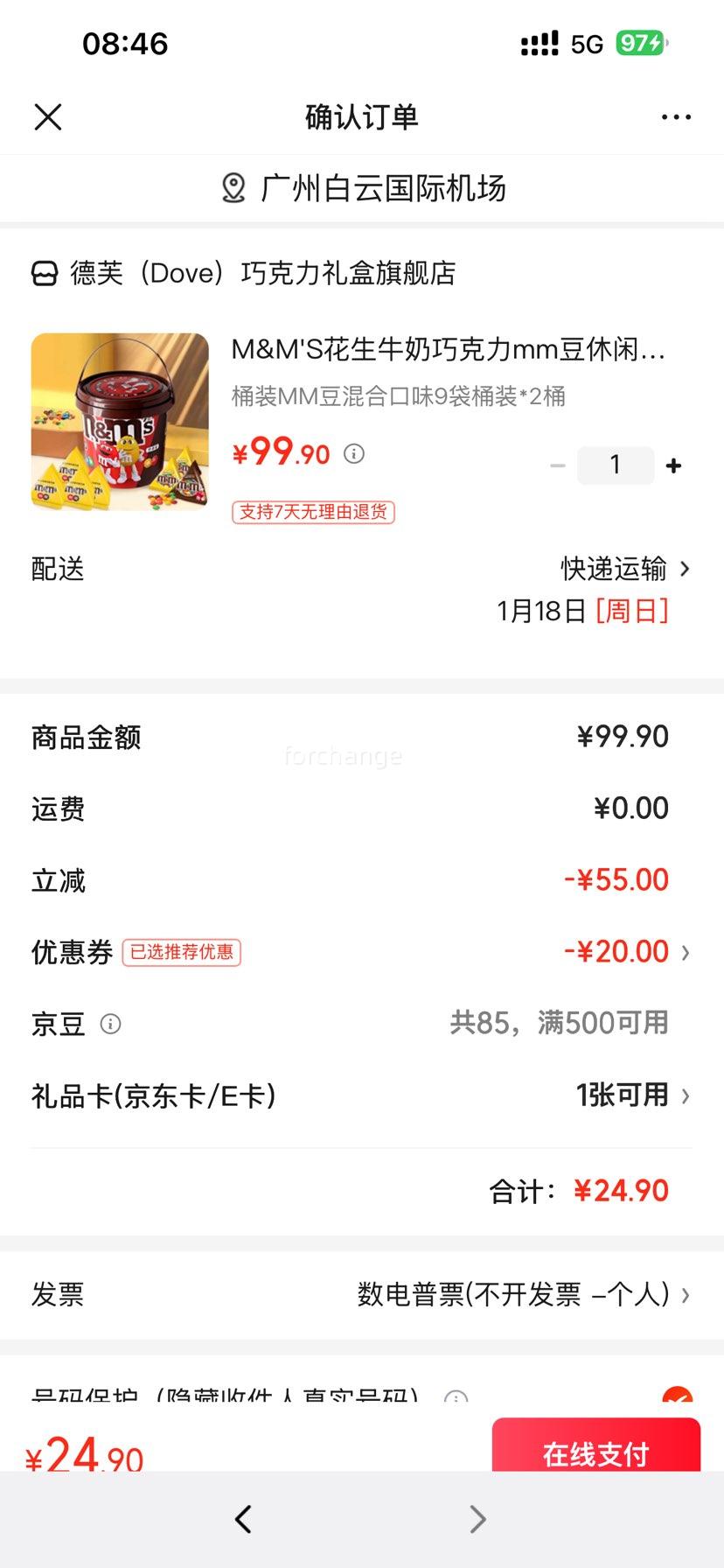Expand the 快递运输 shipping options

point(612,569)
